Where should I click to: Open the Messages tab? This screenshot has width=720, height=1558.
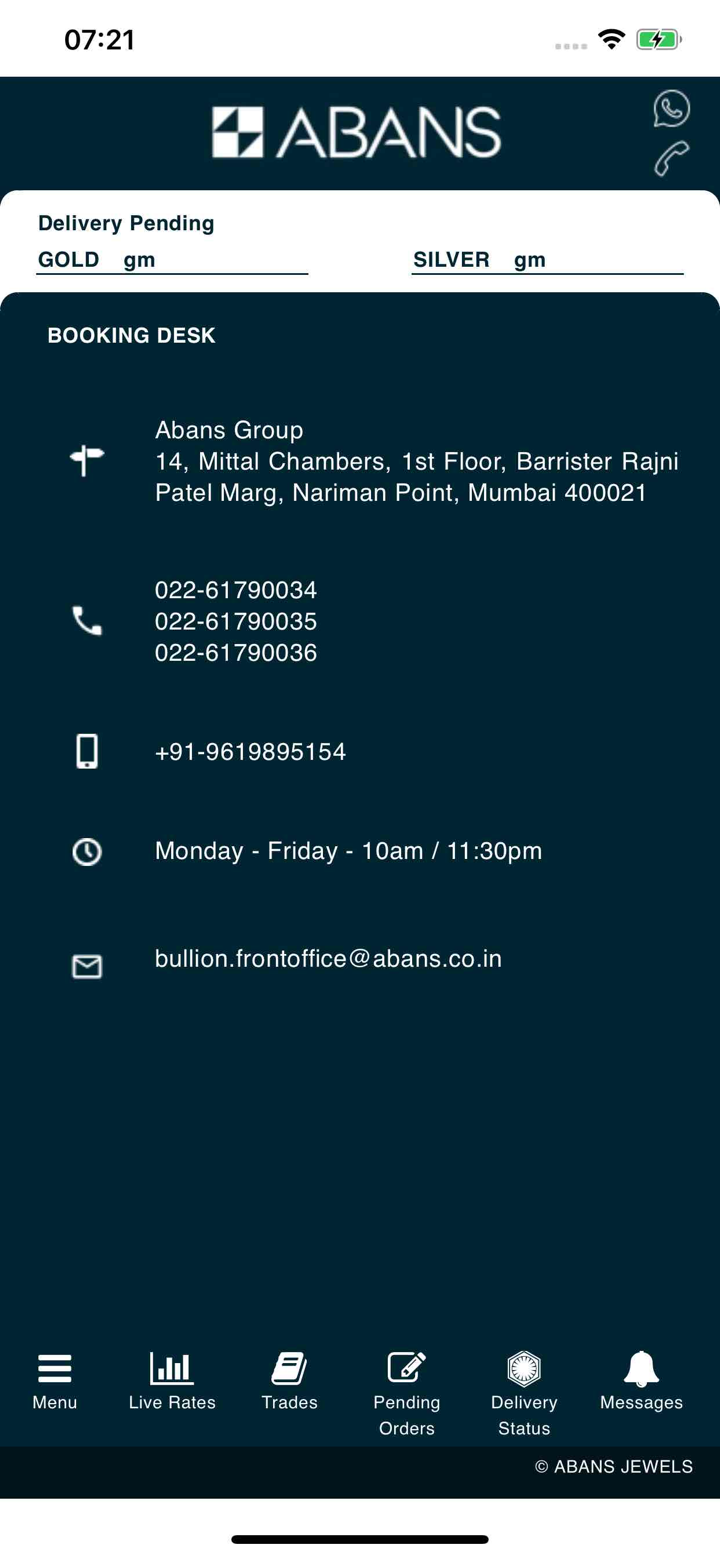(x=641, y=1381)
